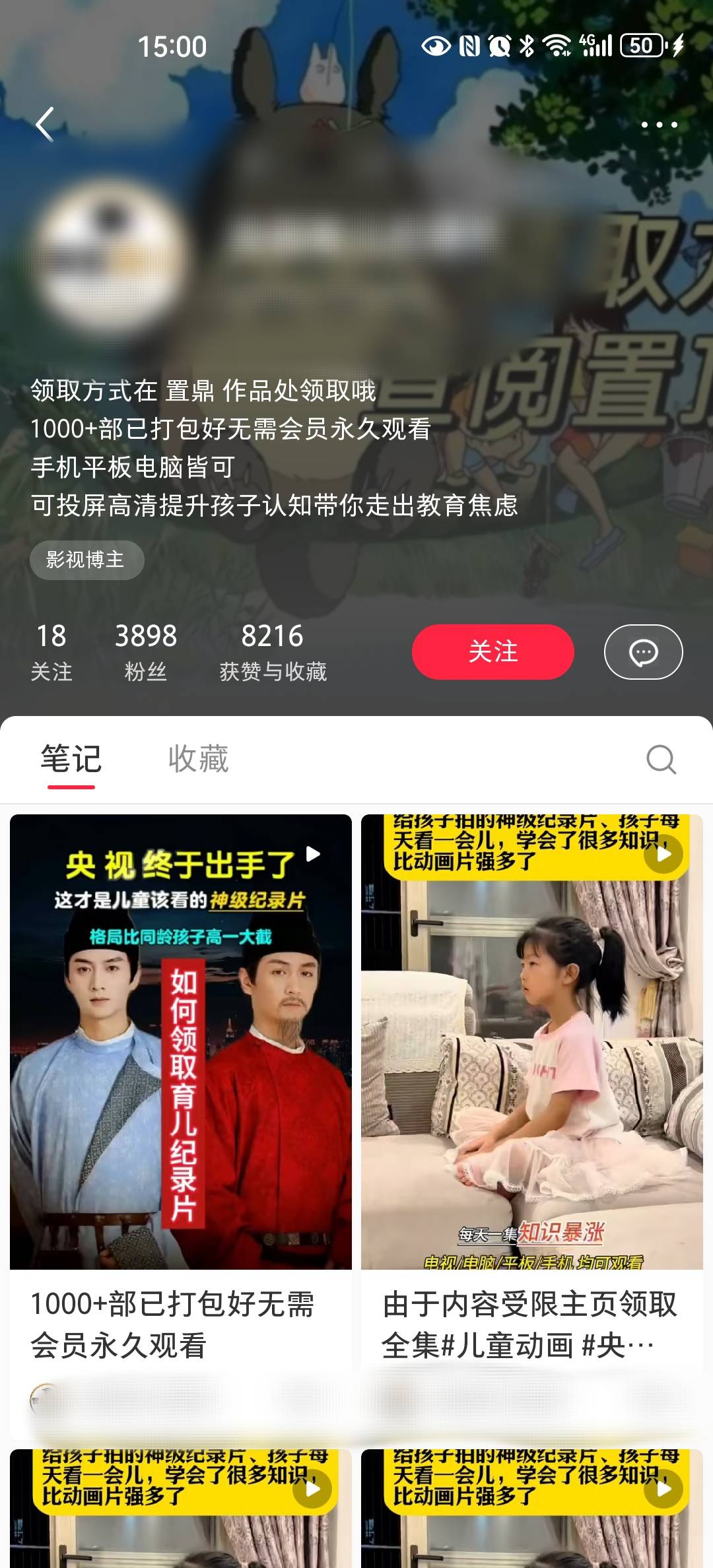Go back using the arrow icon
Viewport: 713px width, 1568px height.
click(45, 124)
